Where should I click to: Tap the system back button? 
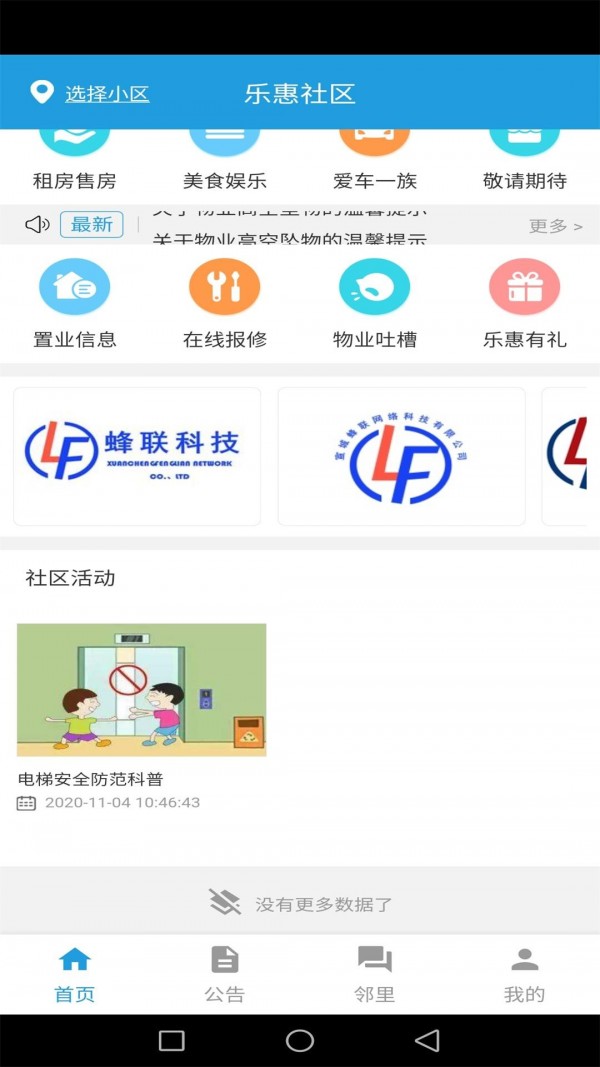(427, 1041)
